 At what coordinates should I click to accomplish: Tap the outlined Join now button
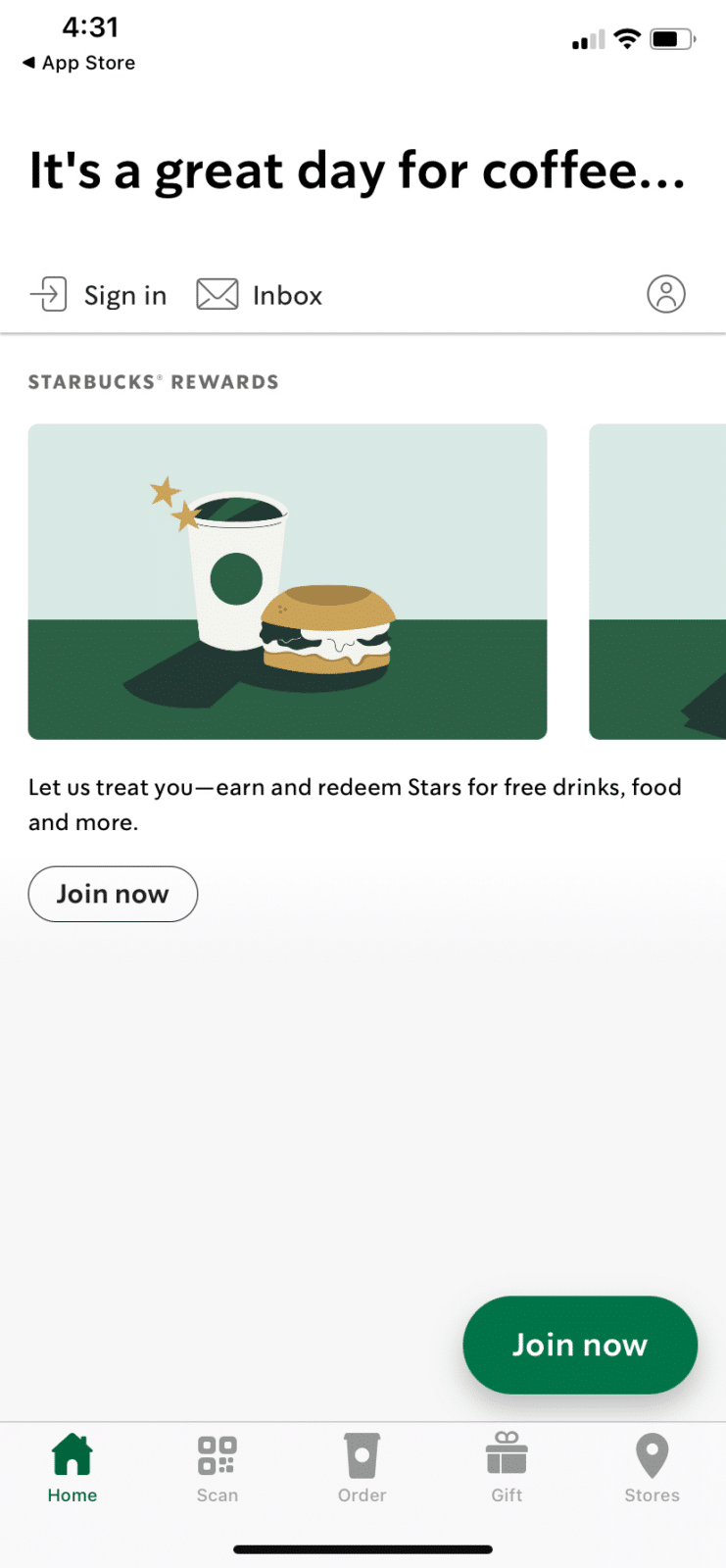(x=112, y=893)
